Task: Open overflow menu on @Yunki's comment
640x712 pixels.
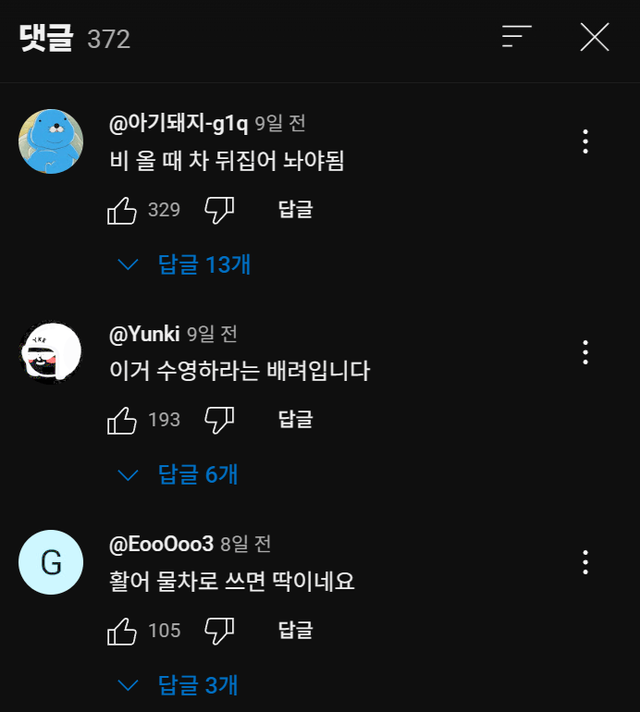Action: coord(586,351)
